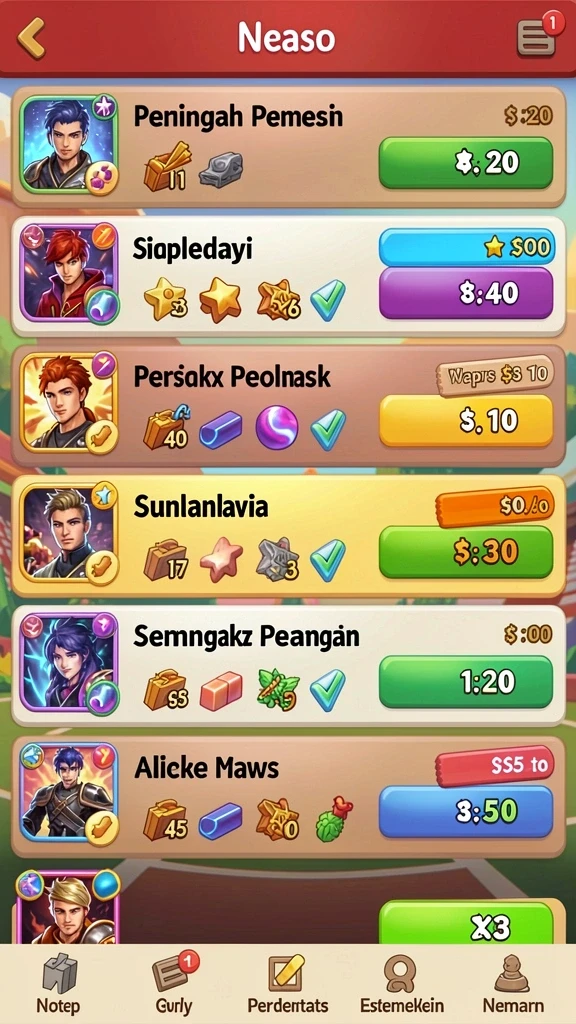Tap the purple $:40 button for Siapledayi
The height and width of the screenshot is (1024, 576).
pyautogui.click(x=466, y=293)
